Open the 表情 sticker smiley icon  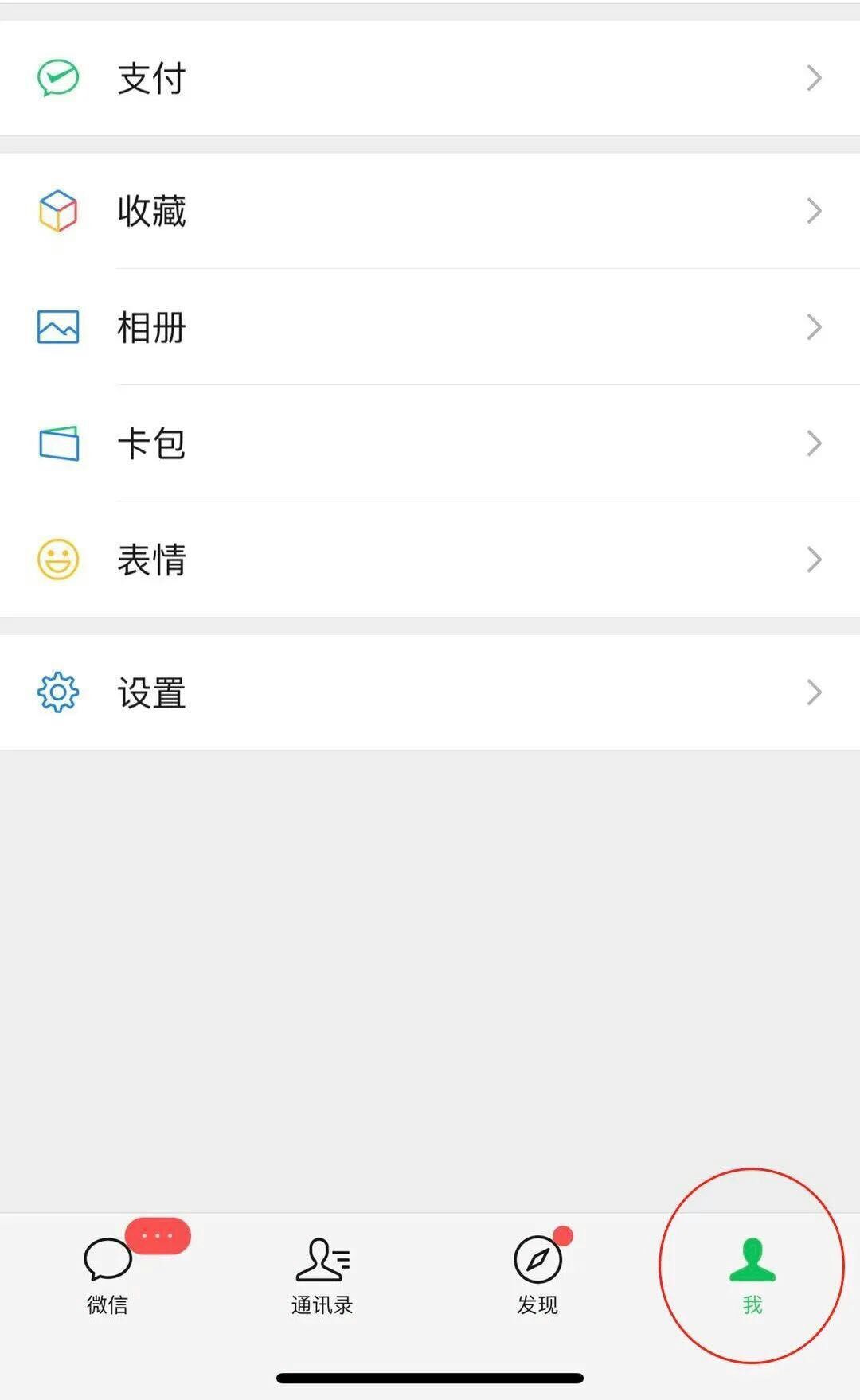pyautogui.click(x=57, y=560)
